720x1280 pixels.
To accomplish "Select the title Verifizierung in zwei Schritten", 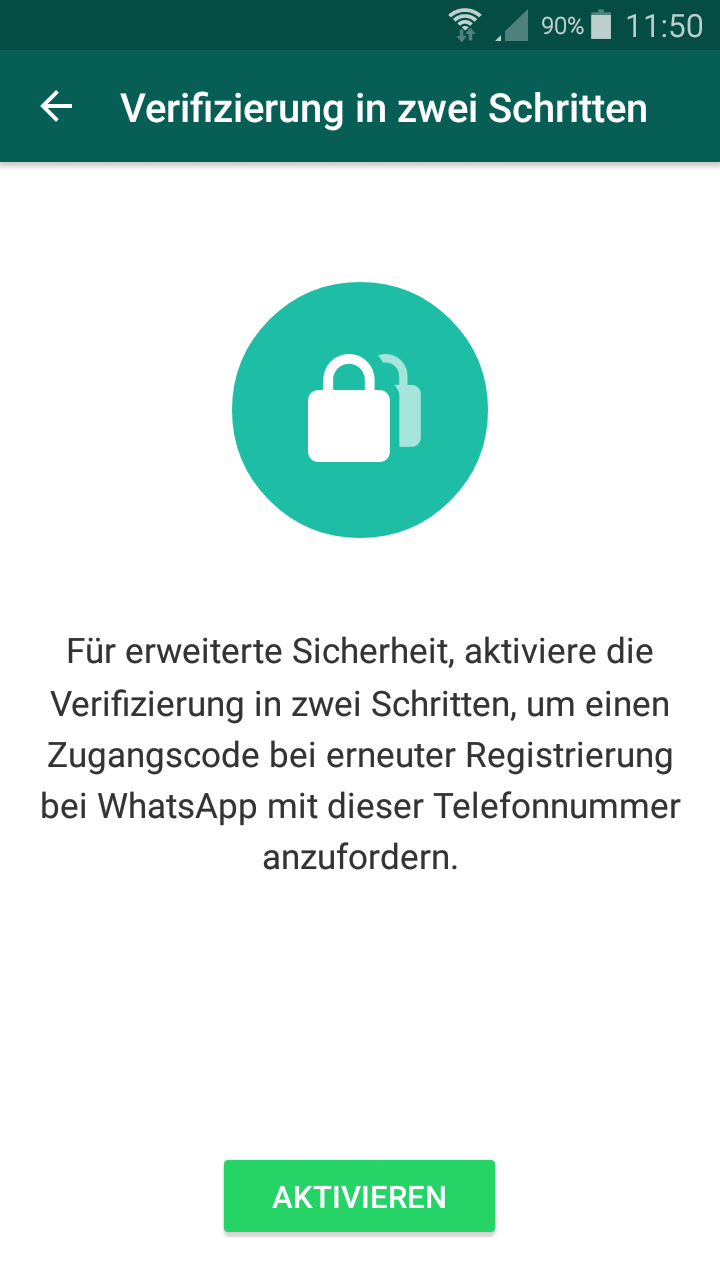I will (x=383, y=107).
